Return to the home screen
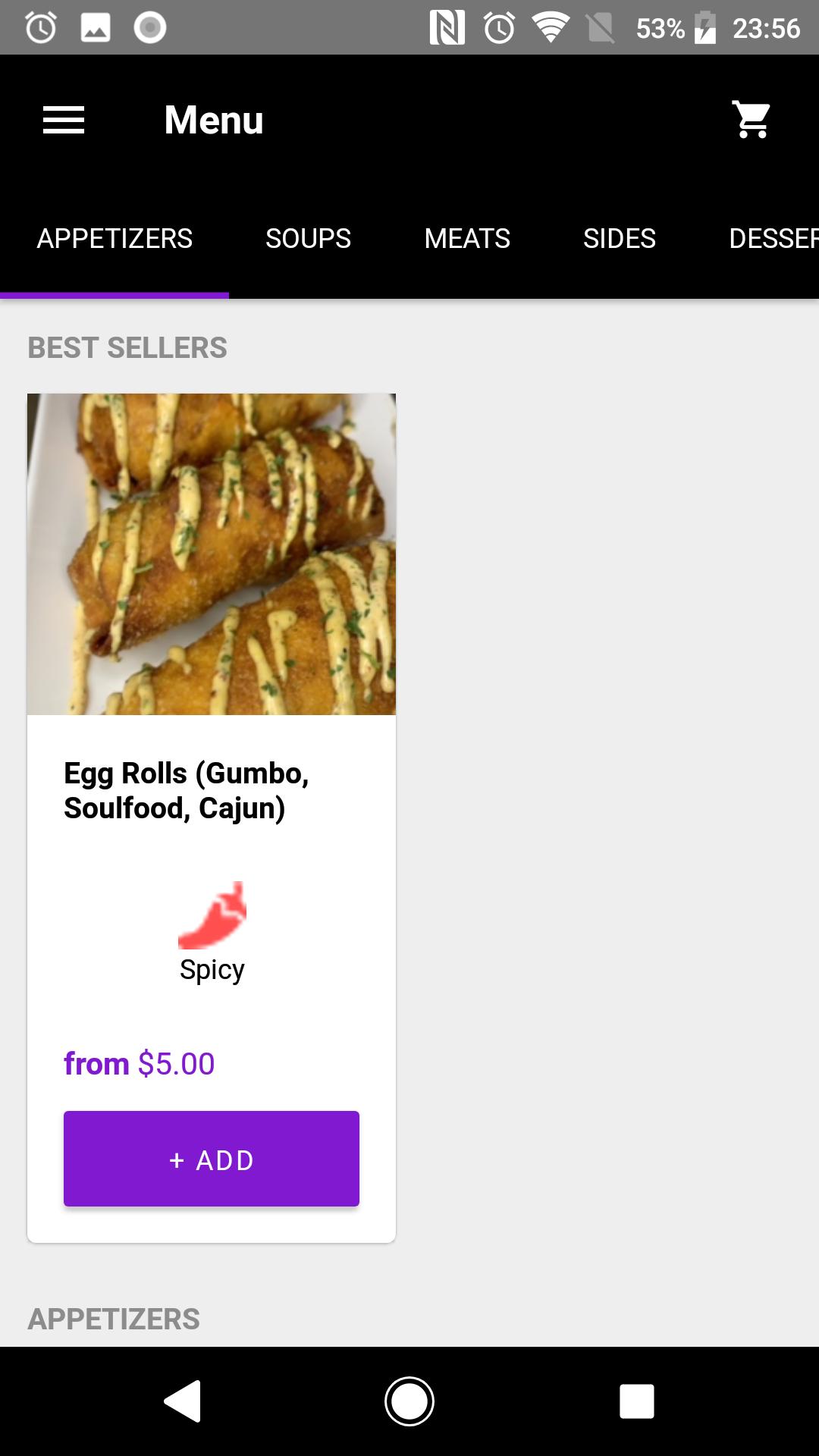 tap(409, 1401)
